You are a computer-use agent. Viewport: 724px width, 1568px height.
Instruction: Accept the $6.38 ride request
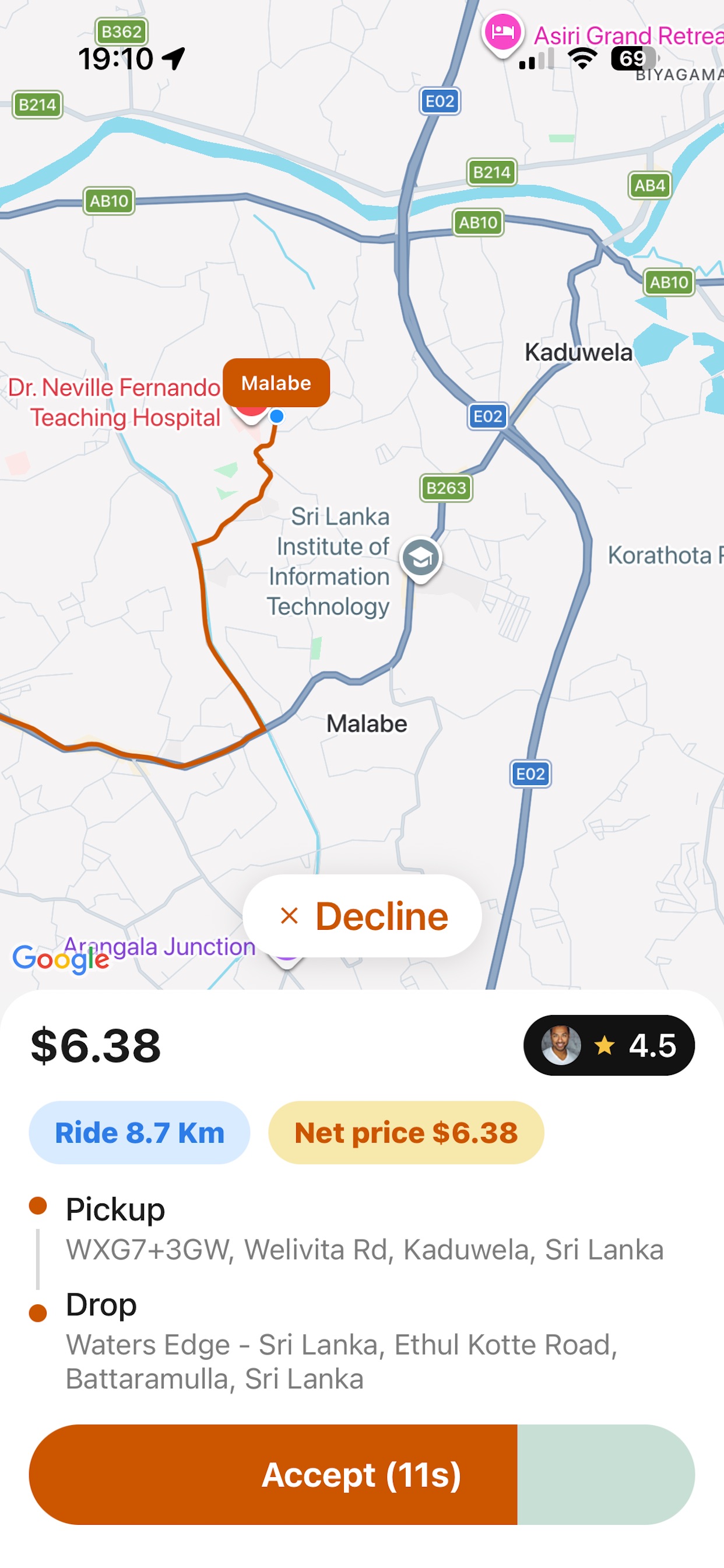tap(362, 1474)
